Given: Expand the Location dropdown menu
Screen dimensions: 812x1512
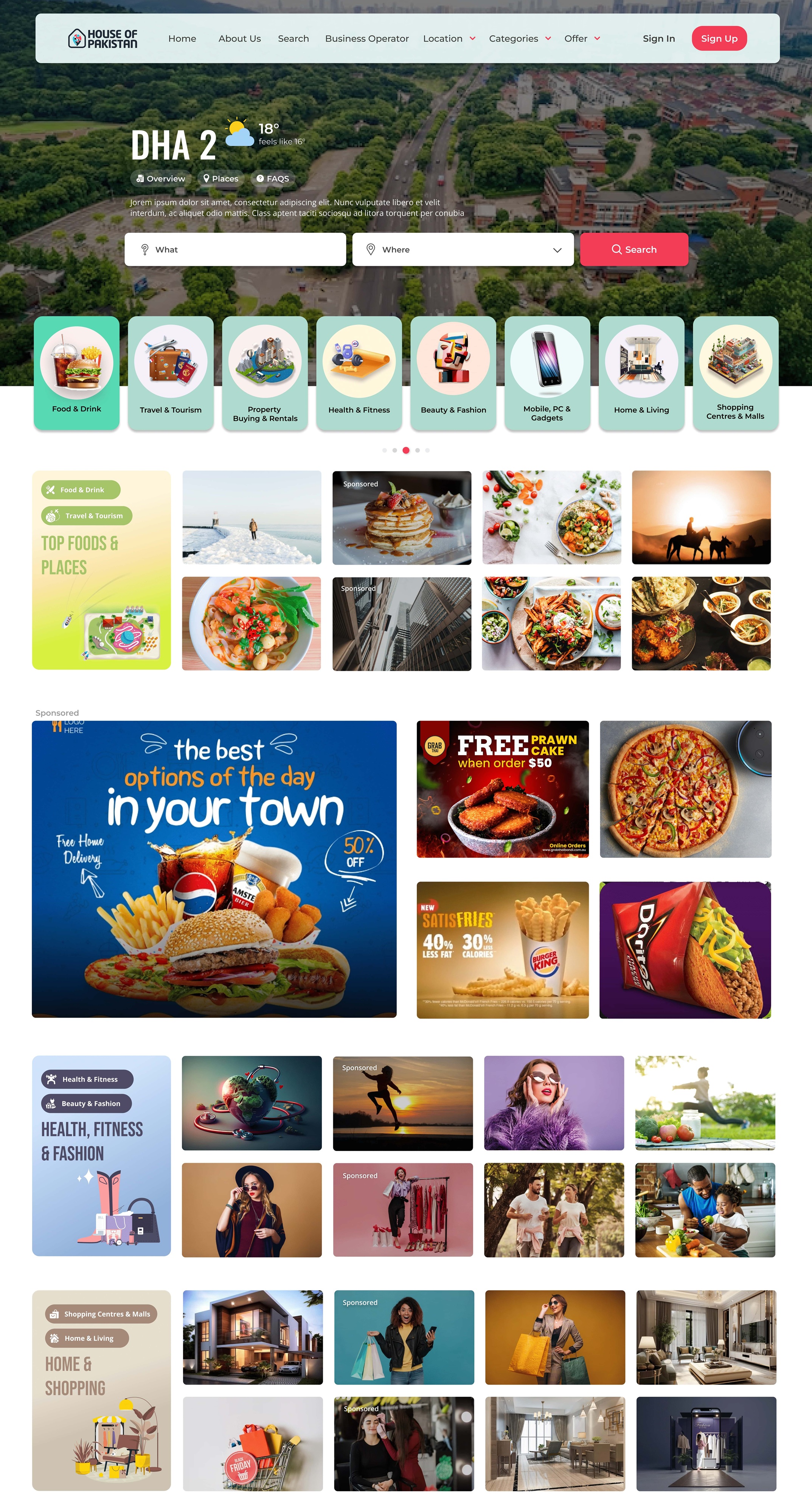Looking at the screenshot, I should (x=449, y=39).
